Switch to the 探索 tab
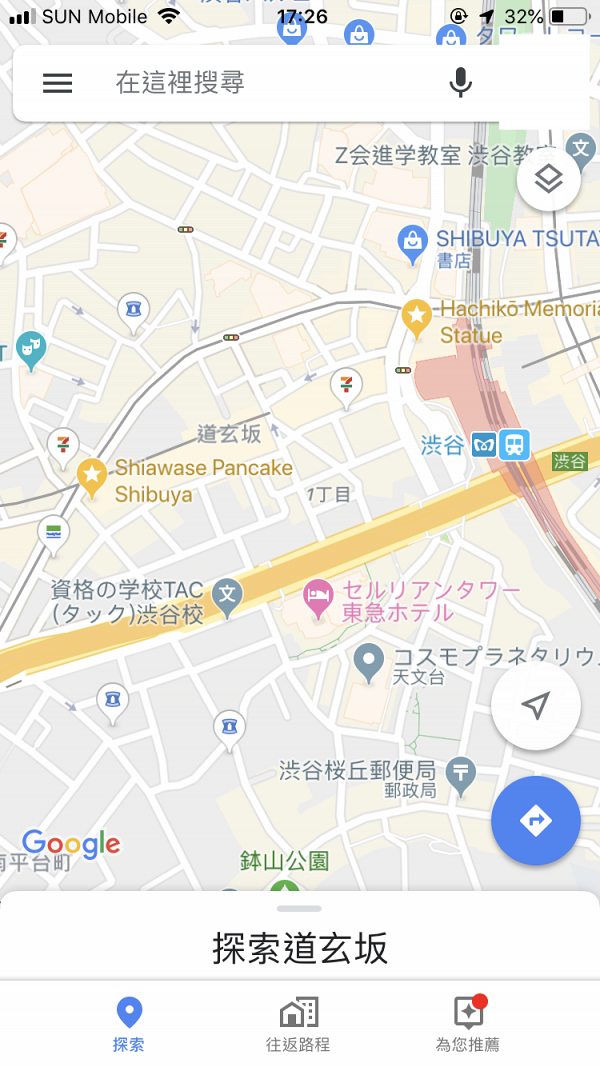The image size is (600, 1067). click(129, 1023)
